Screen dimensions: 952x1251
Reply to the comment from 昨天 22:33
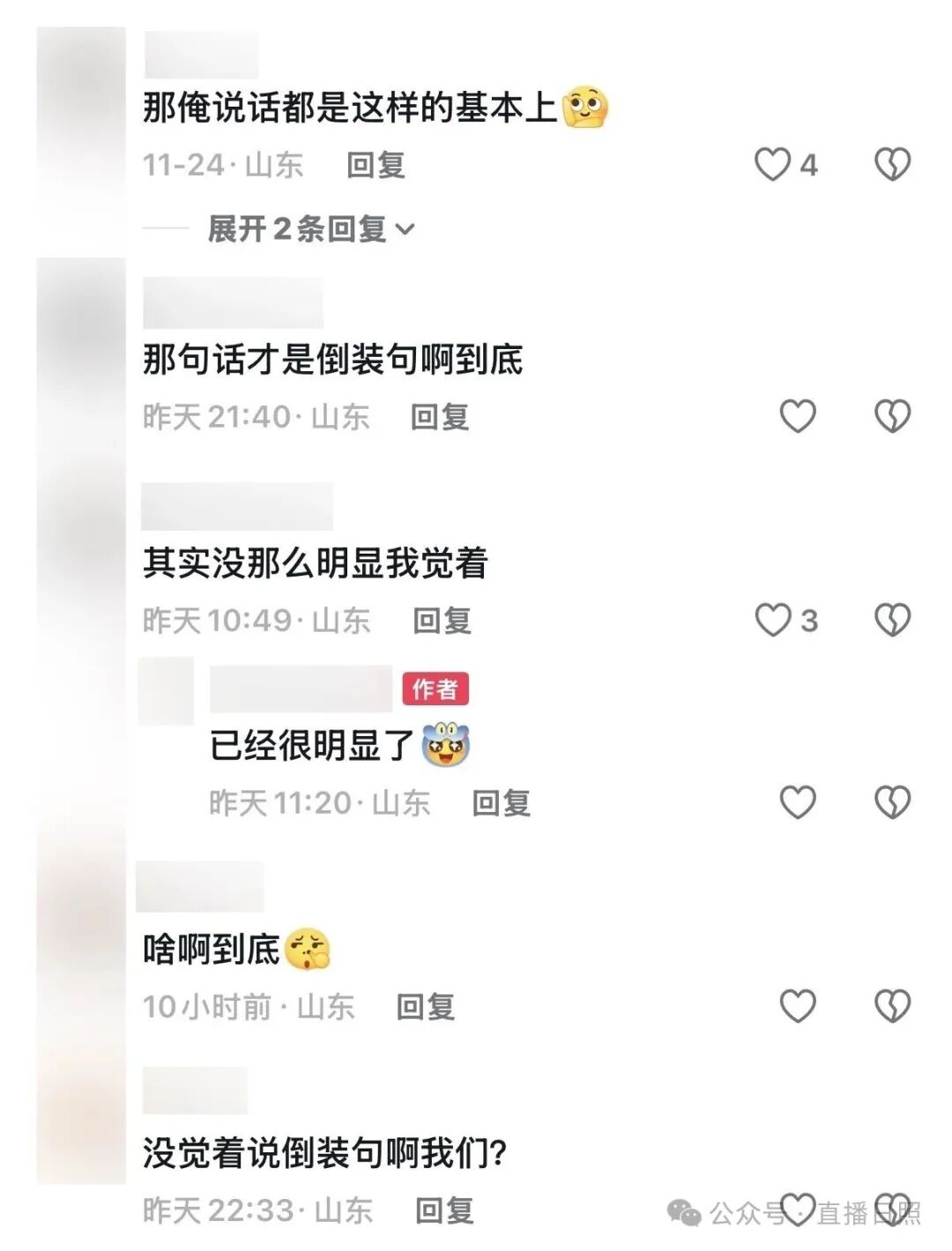tap(445, 1210)
